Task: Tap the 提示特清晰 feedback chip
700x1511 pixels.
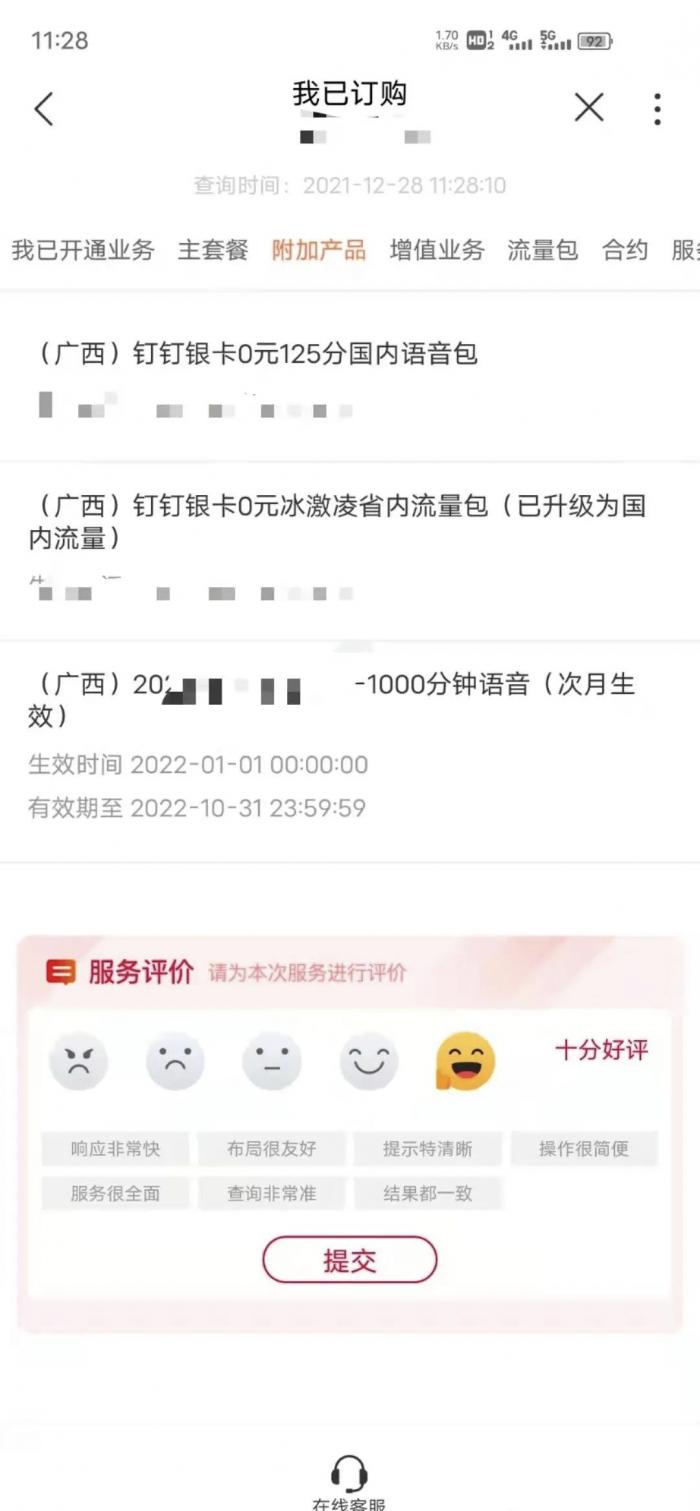Action: 428,1149
